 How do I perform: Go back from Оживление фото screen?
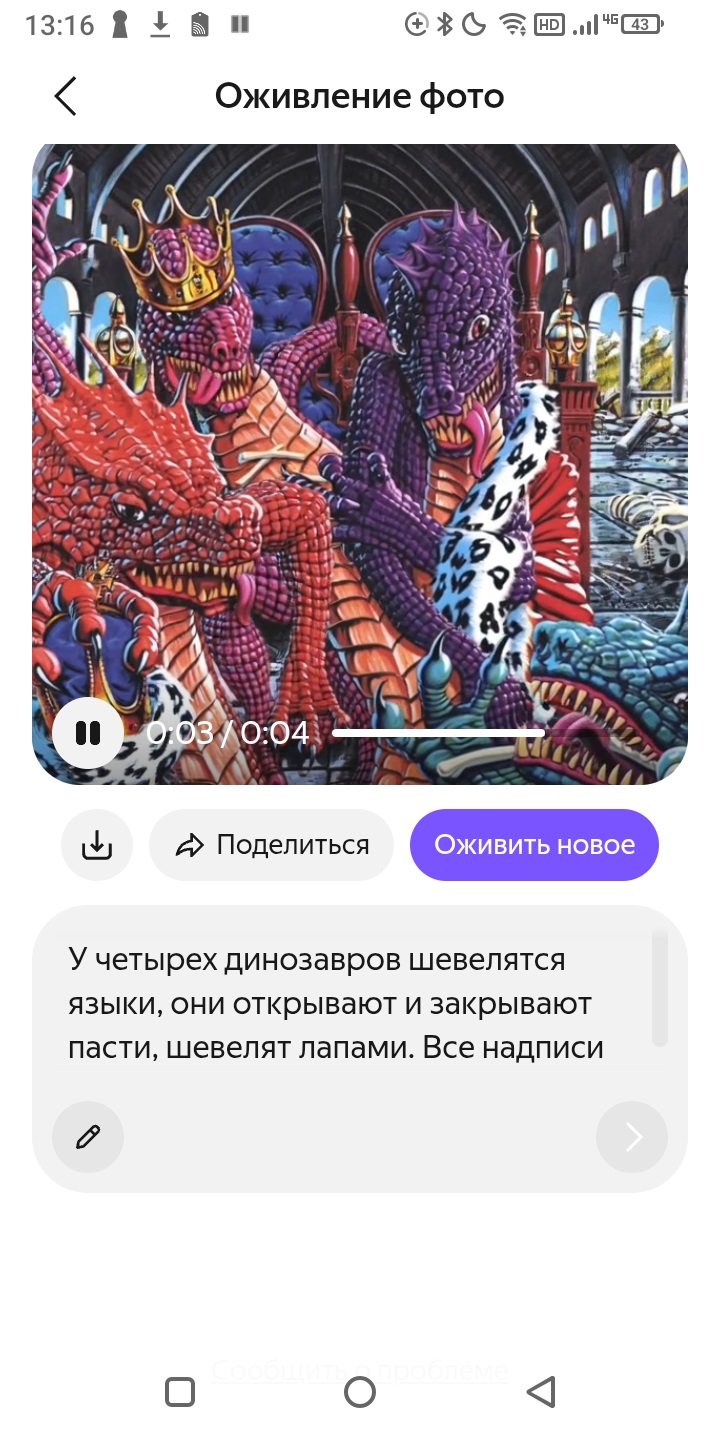tap(66, 97)
